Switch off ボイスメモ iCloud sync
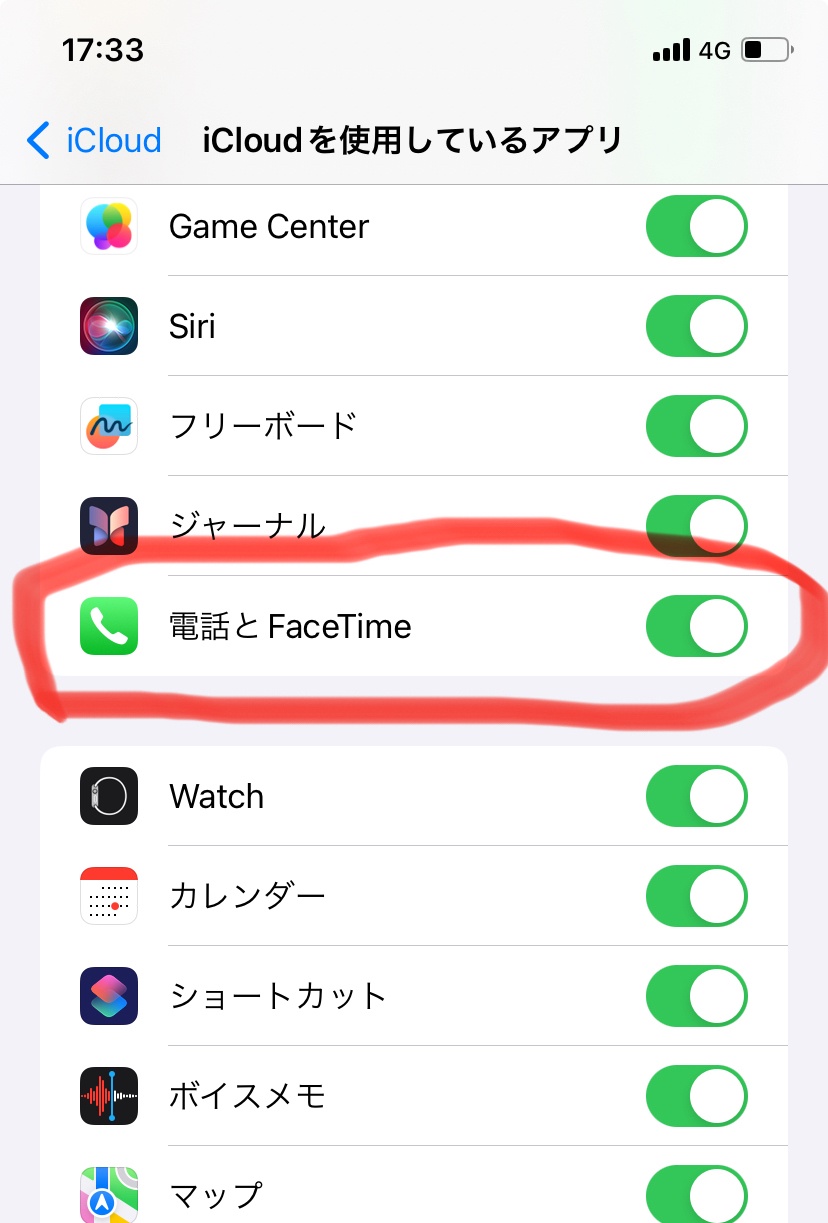The image size is (828, 1223). point(696,1096)
